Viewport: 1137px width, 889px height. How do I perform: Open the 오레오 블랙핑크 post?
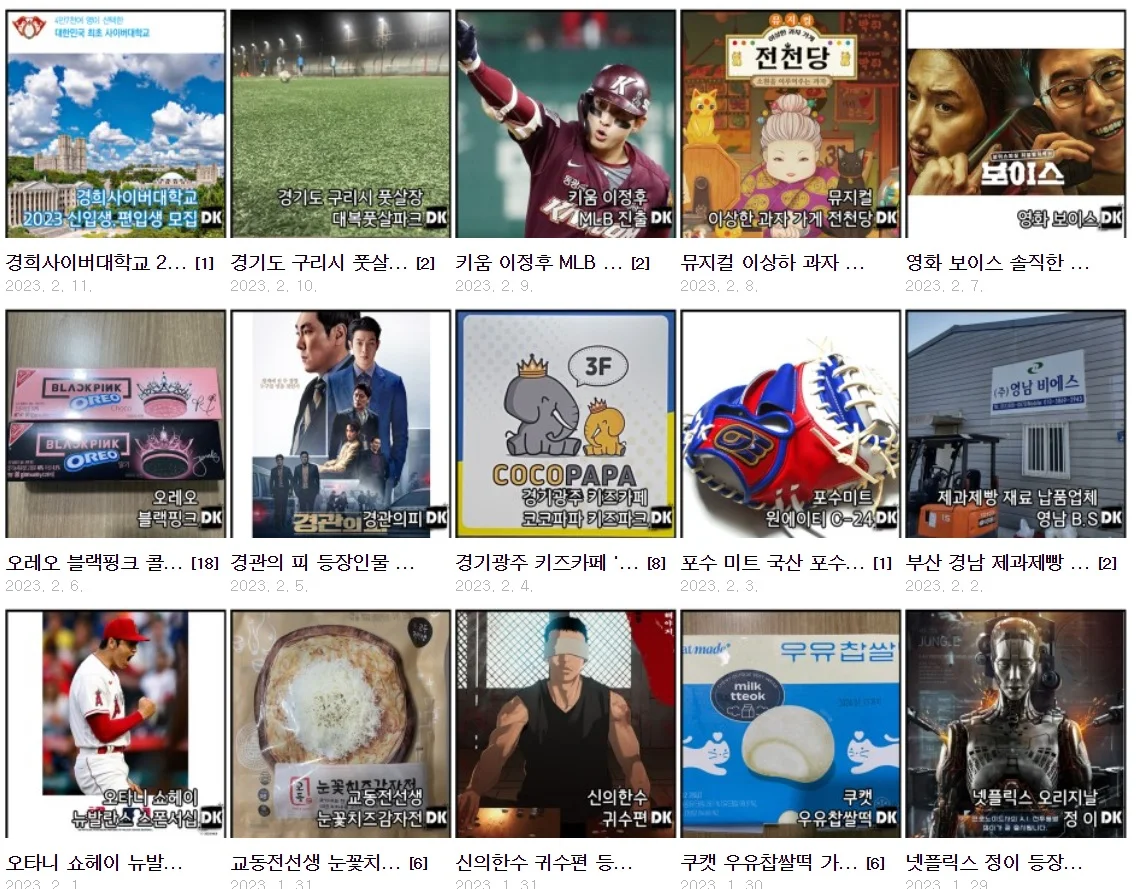[115, 424]
